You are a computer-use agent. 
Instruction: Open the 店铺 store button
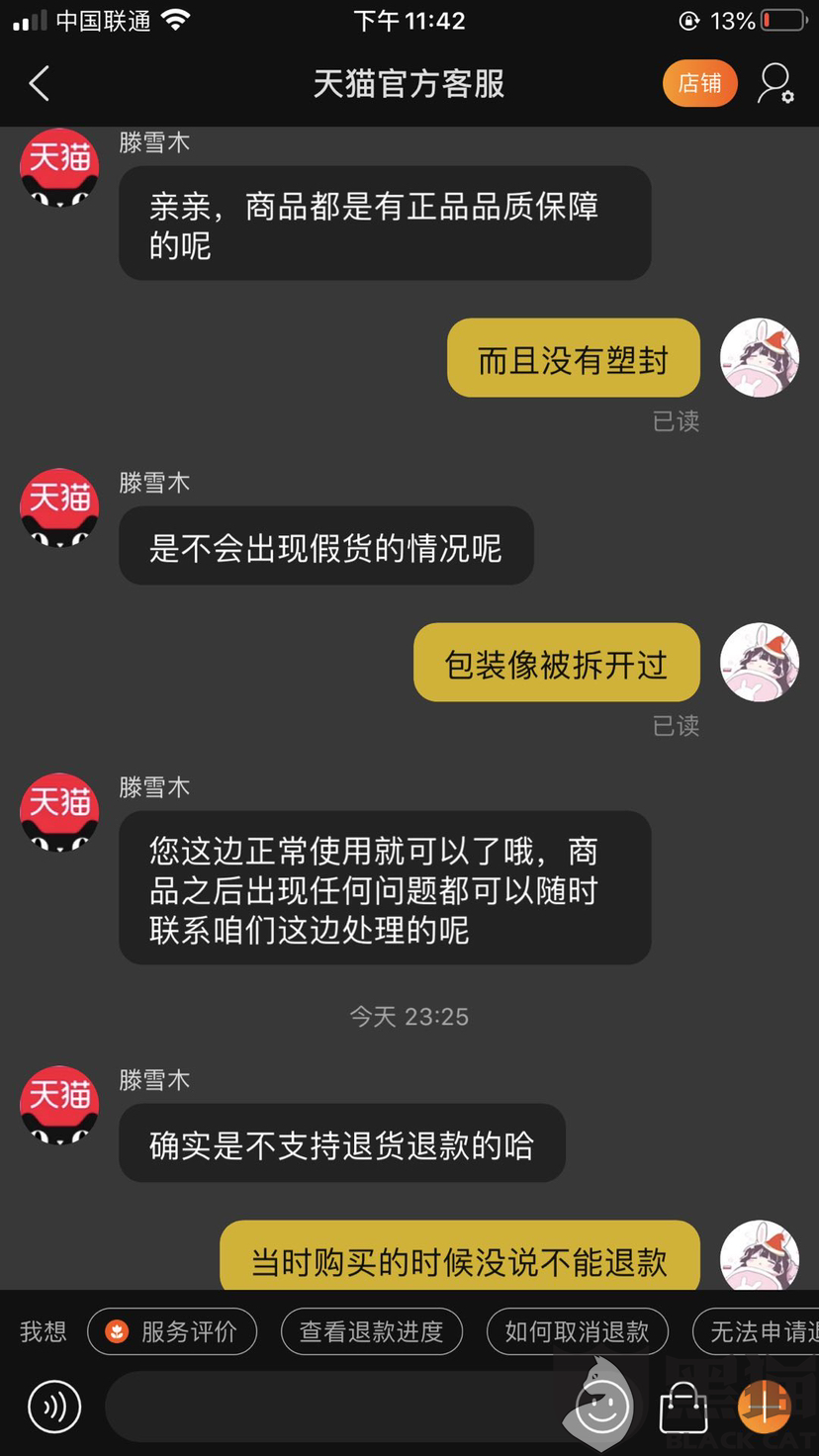tap(699, 83)
